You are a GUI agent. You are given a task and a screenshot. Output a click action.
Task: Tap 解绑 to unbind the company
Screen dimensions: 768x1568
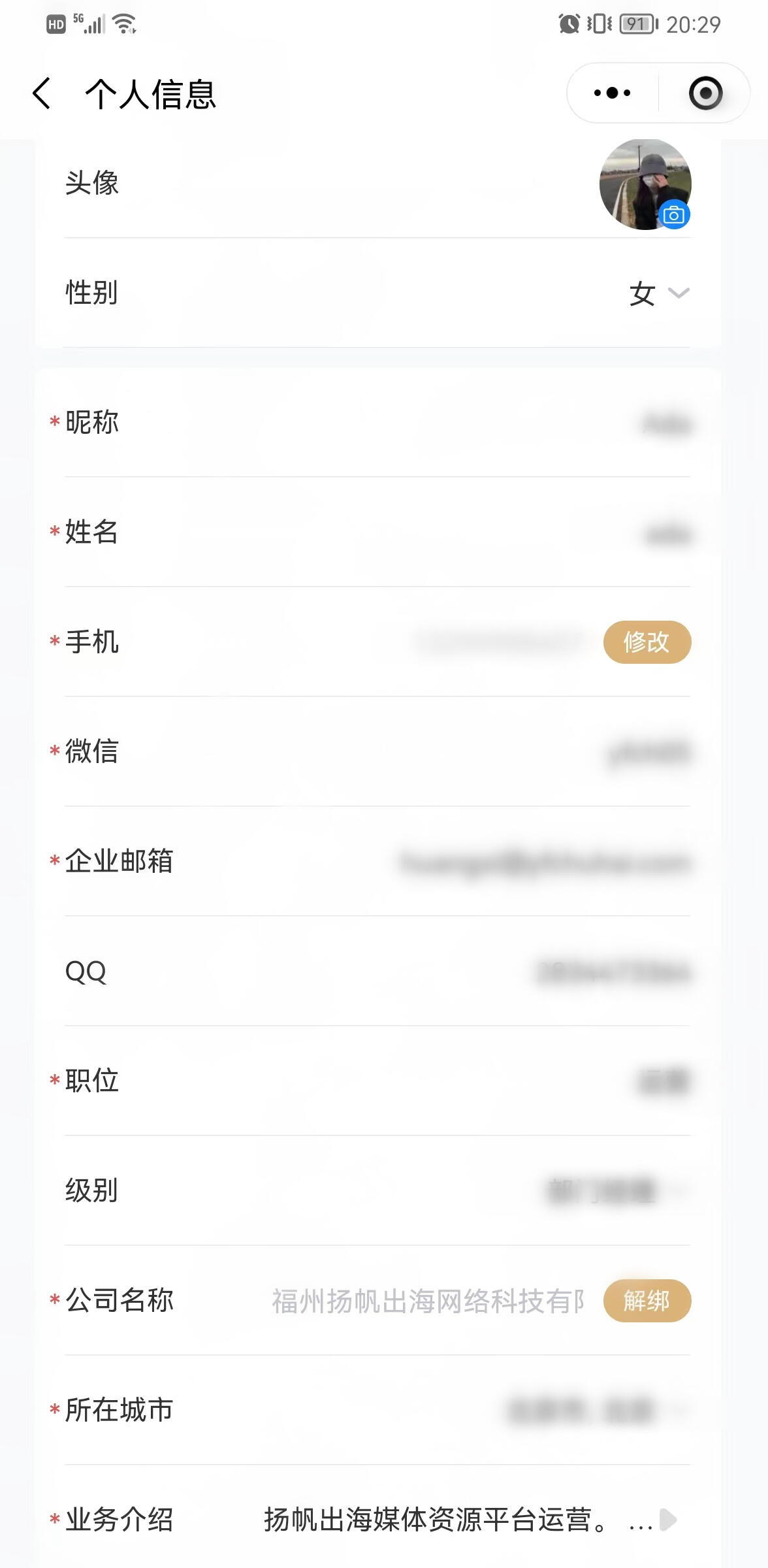(647, 1301)
